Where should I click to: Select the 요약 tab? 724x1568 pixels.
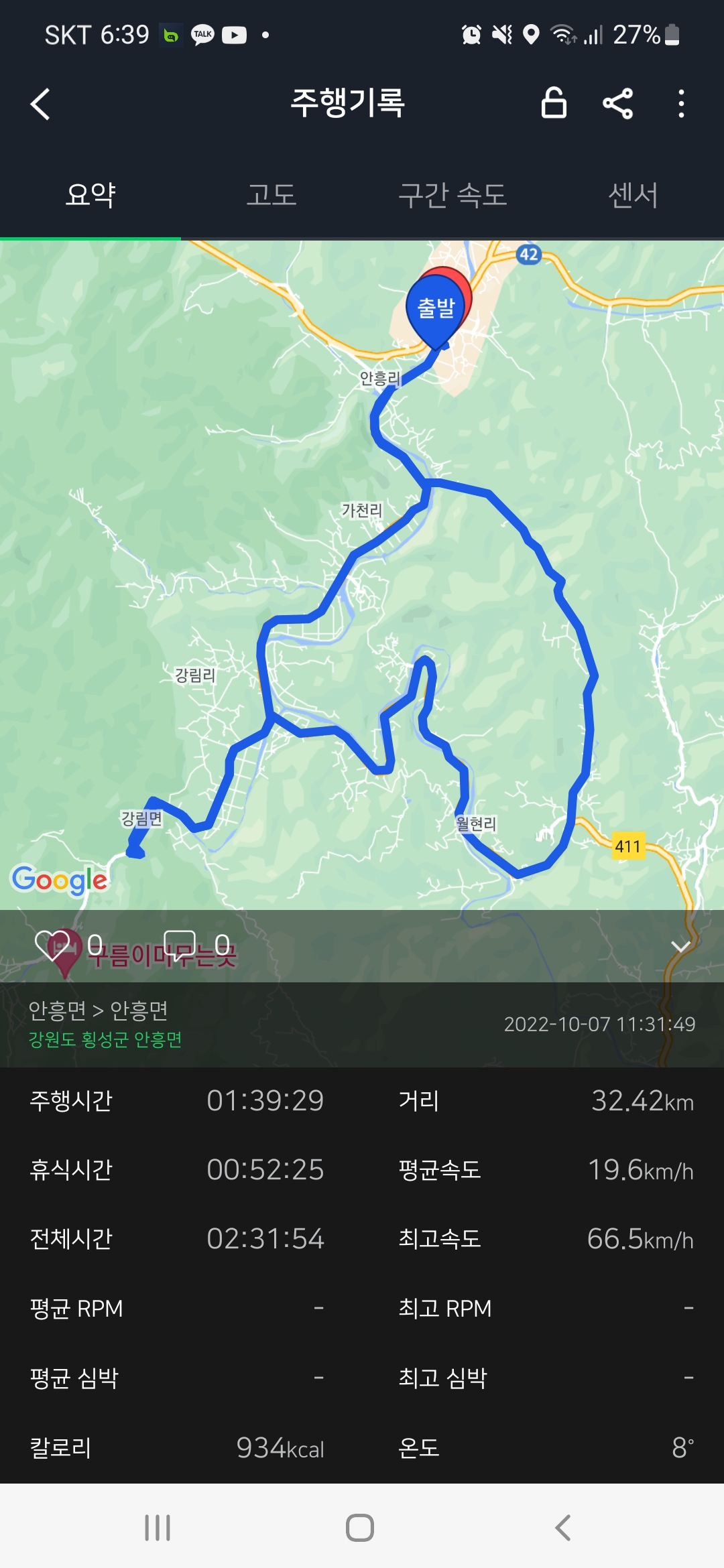tap(90, 196)
